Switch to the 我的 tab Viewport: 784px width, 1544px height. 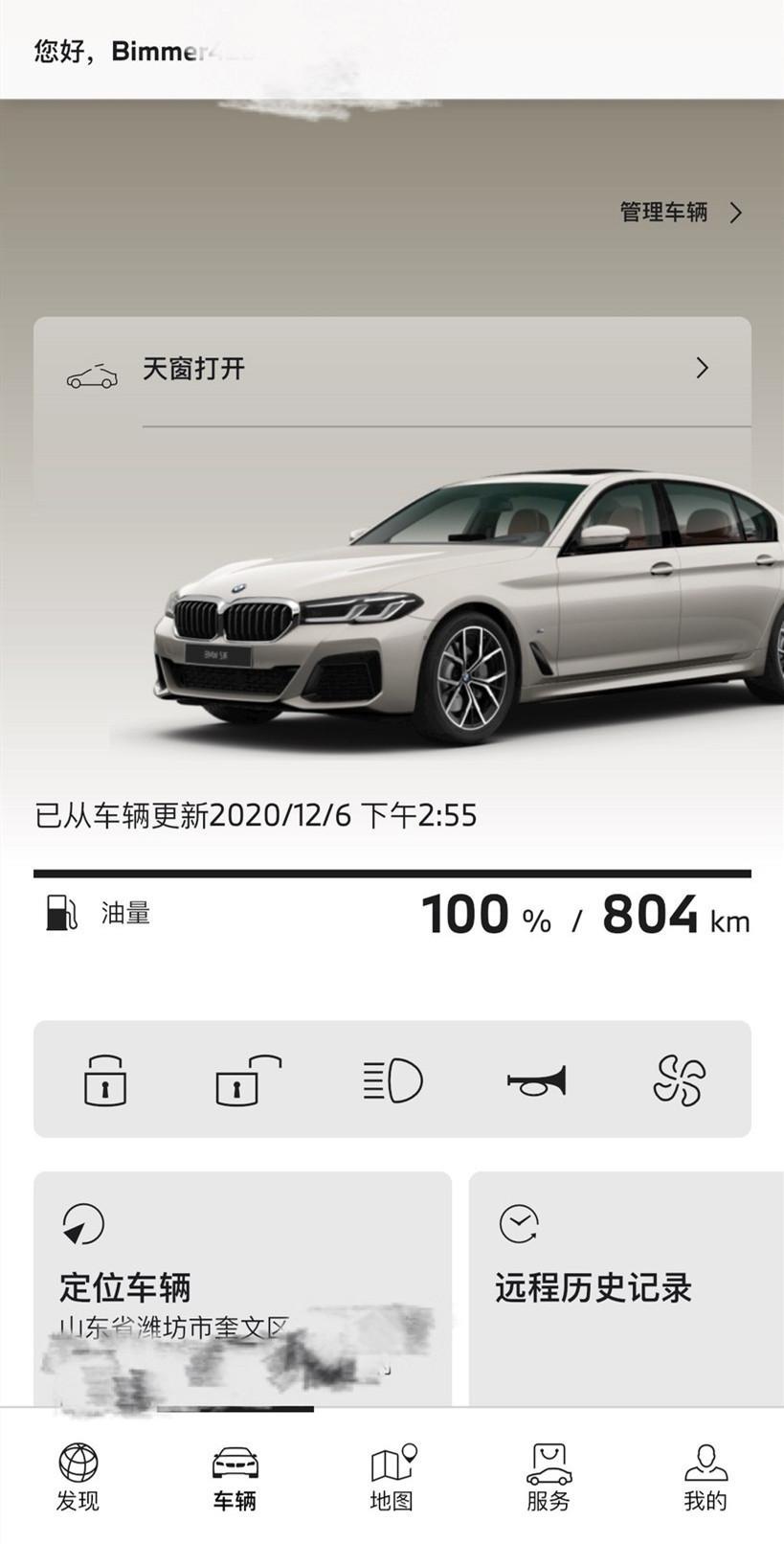(x=706, y=1478)
